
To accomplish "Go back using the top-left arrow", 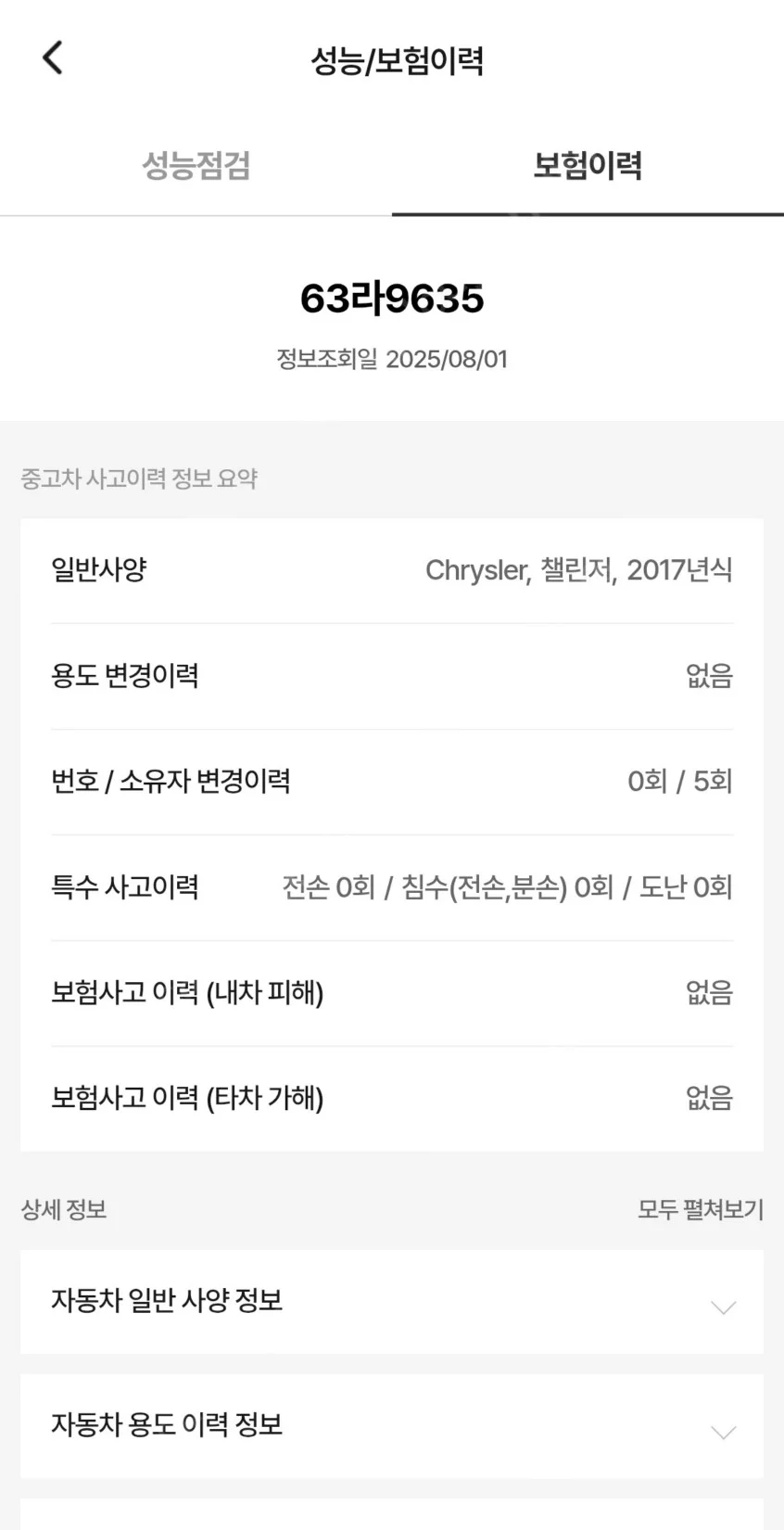I will [53, 58].
